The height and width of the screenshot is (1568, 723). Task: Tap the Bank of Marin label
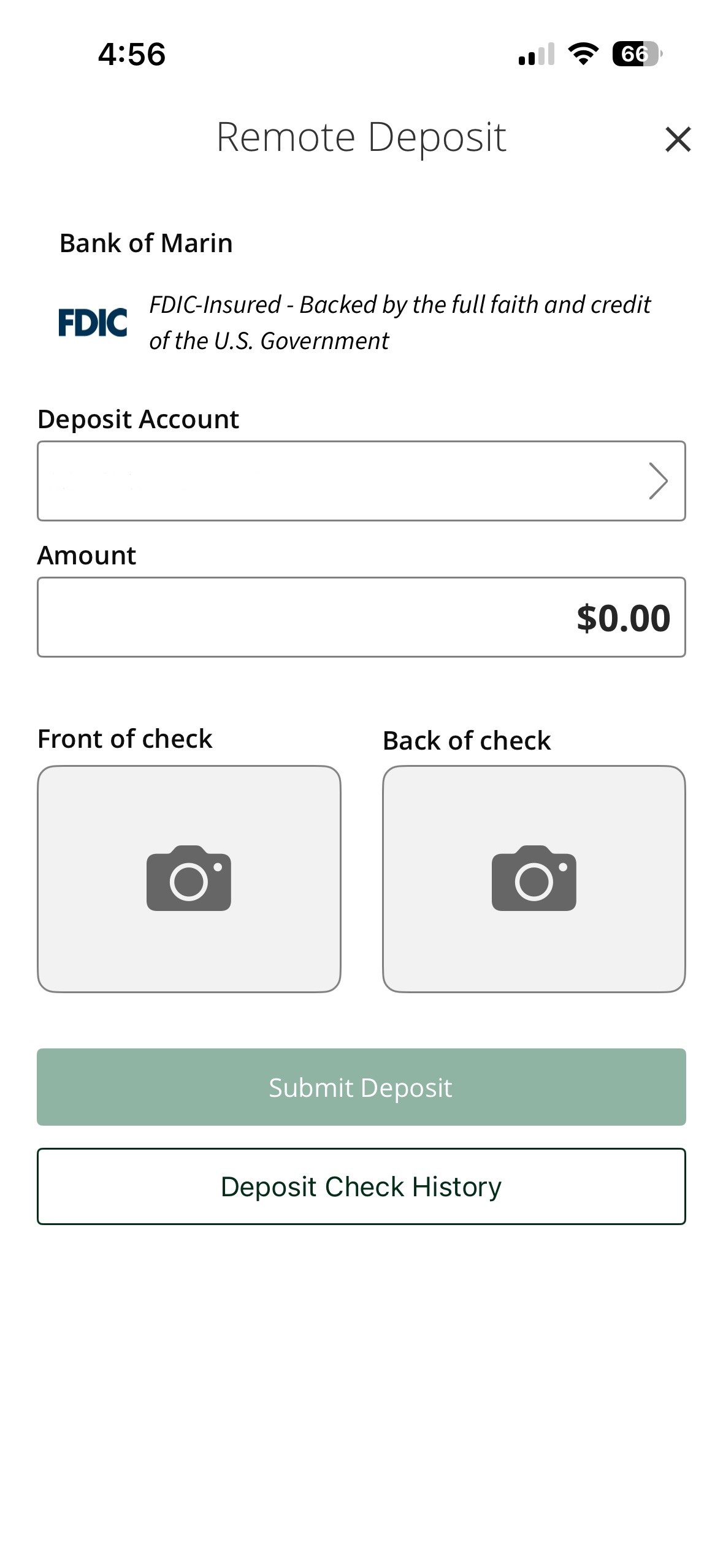pyautogui.click(x=146, y=243)
